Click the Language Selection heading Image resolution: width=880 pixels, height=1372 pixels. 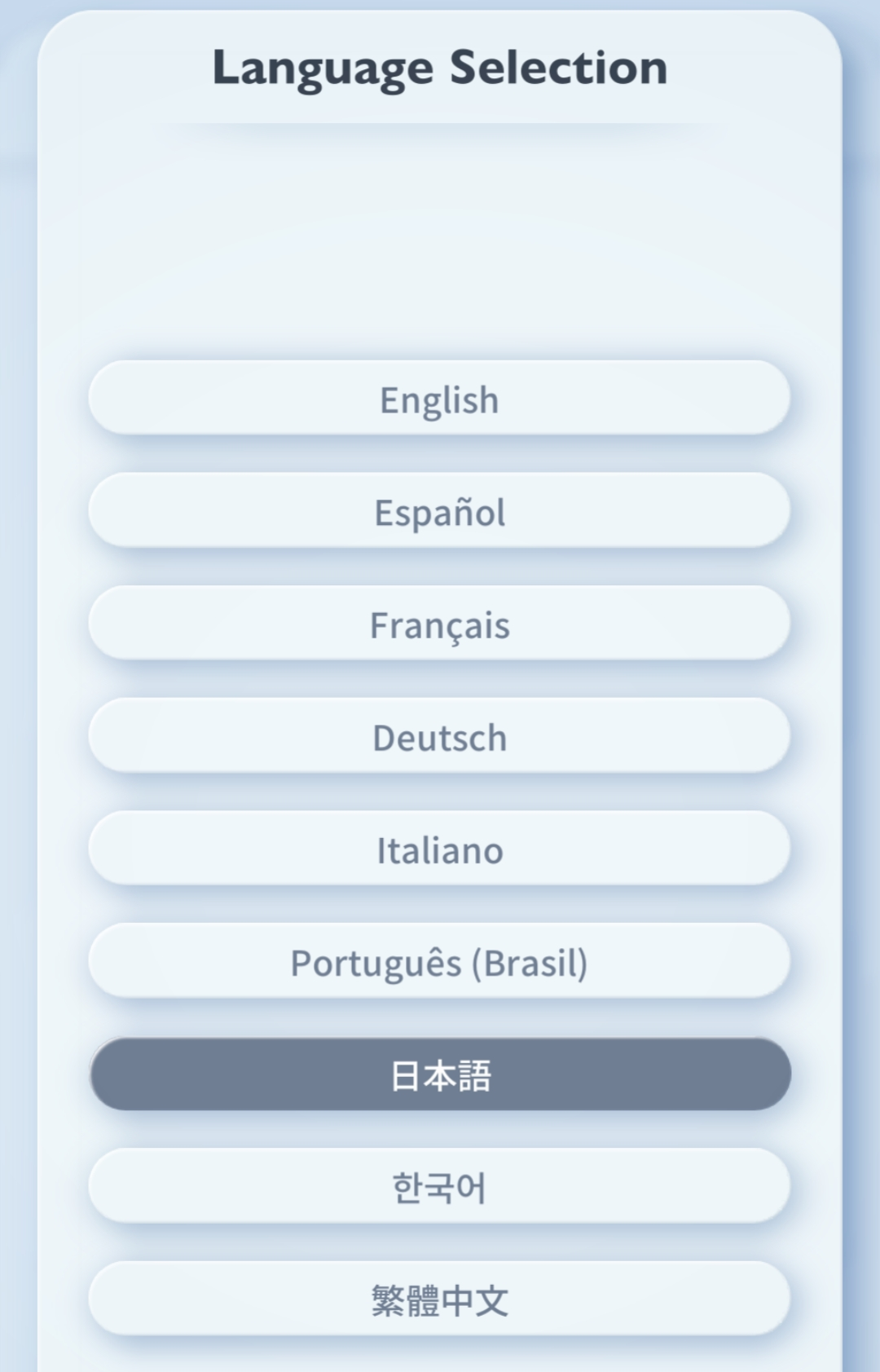(x=440, y=68)
